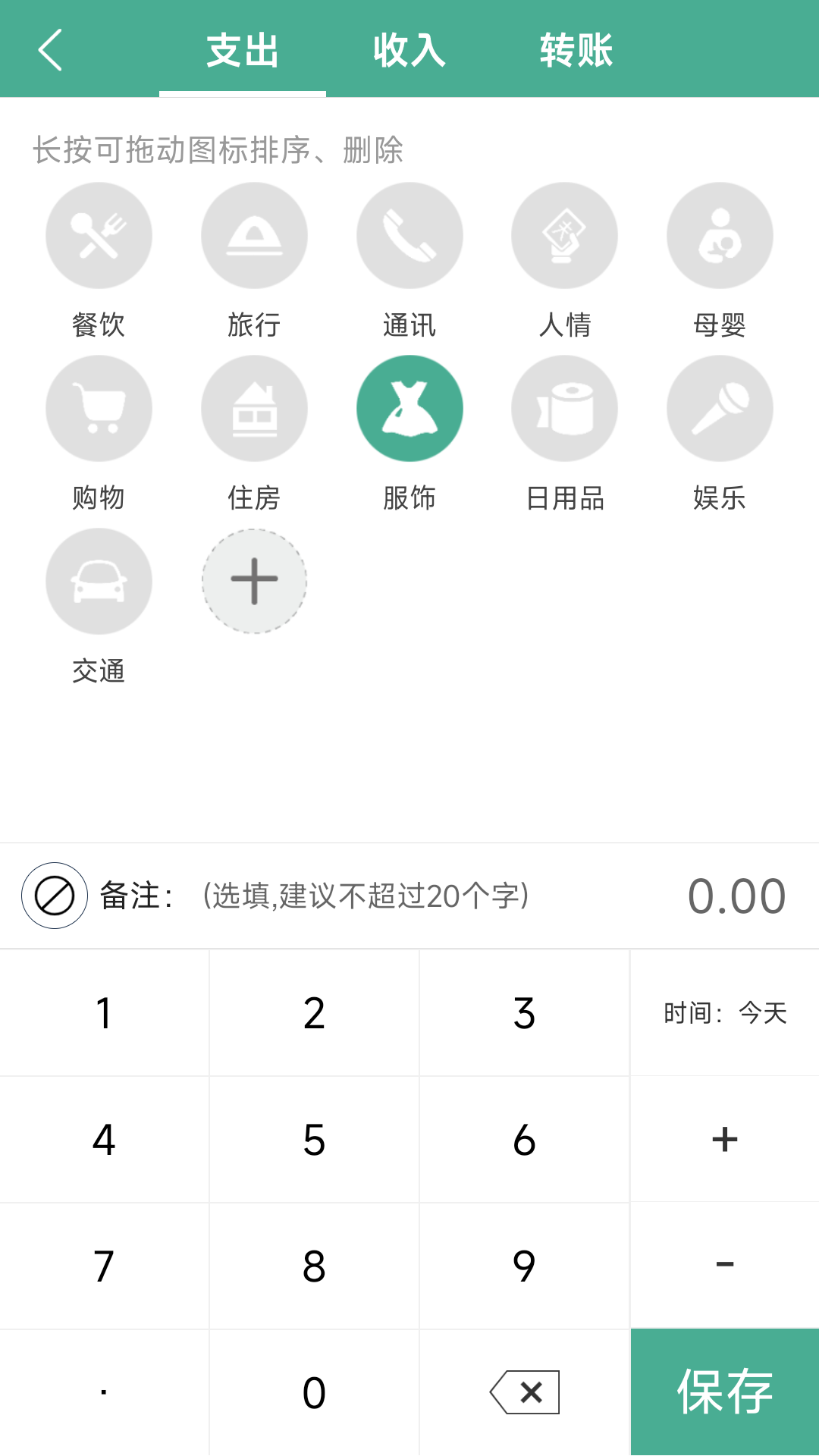The image size is (819, 1456).
Task: Select the 住房 (housing) category icon
Action: 254,408
